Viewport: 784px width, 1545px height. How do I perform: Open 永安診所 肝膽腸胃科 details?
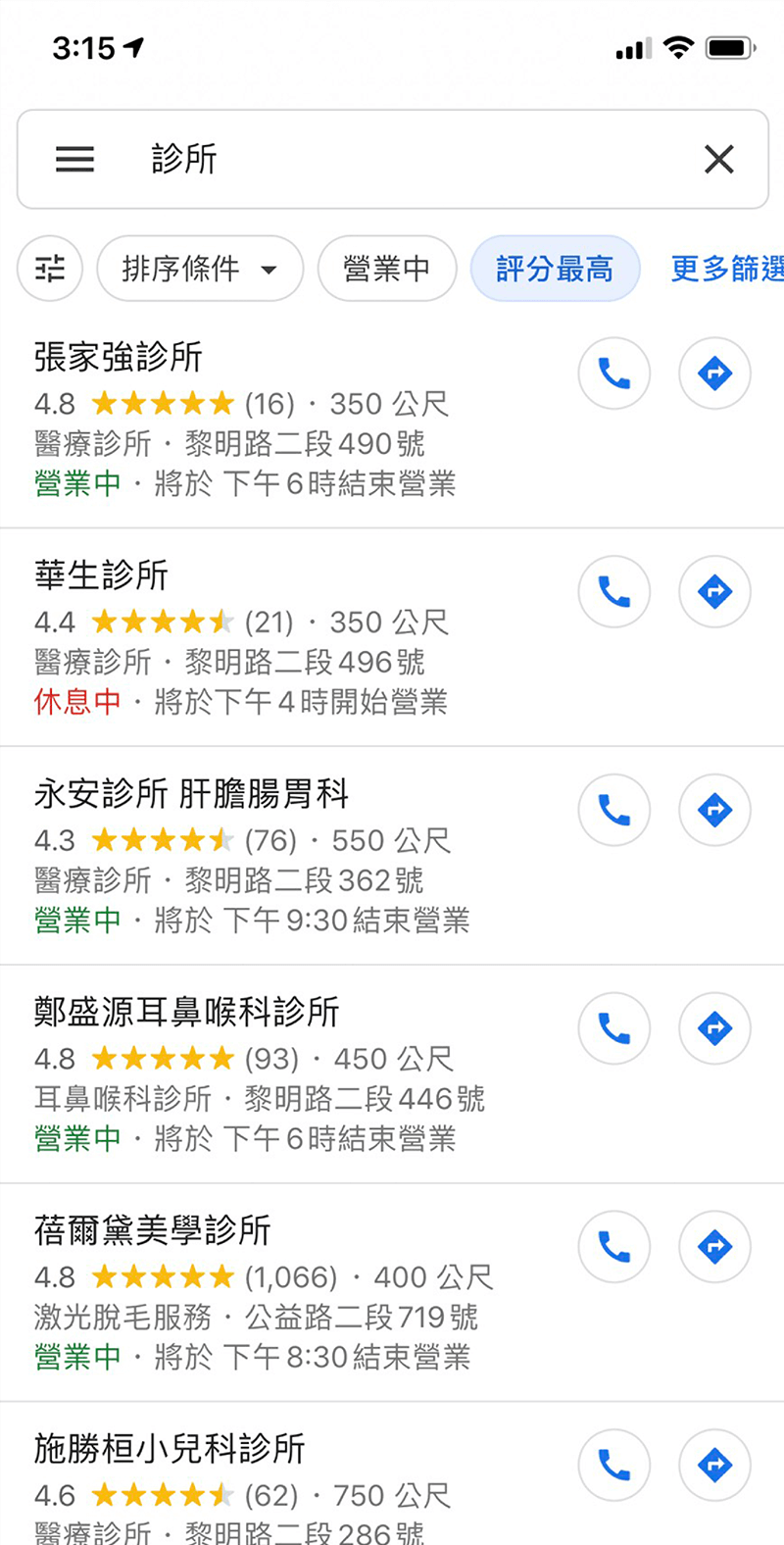192,794
